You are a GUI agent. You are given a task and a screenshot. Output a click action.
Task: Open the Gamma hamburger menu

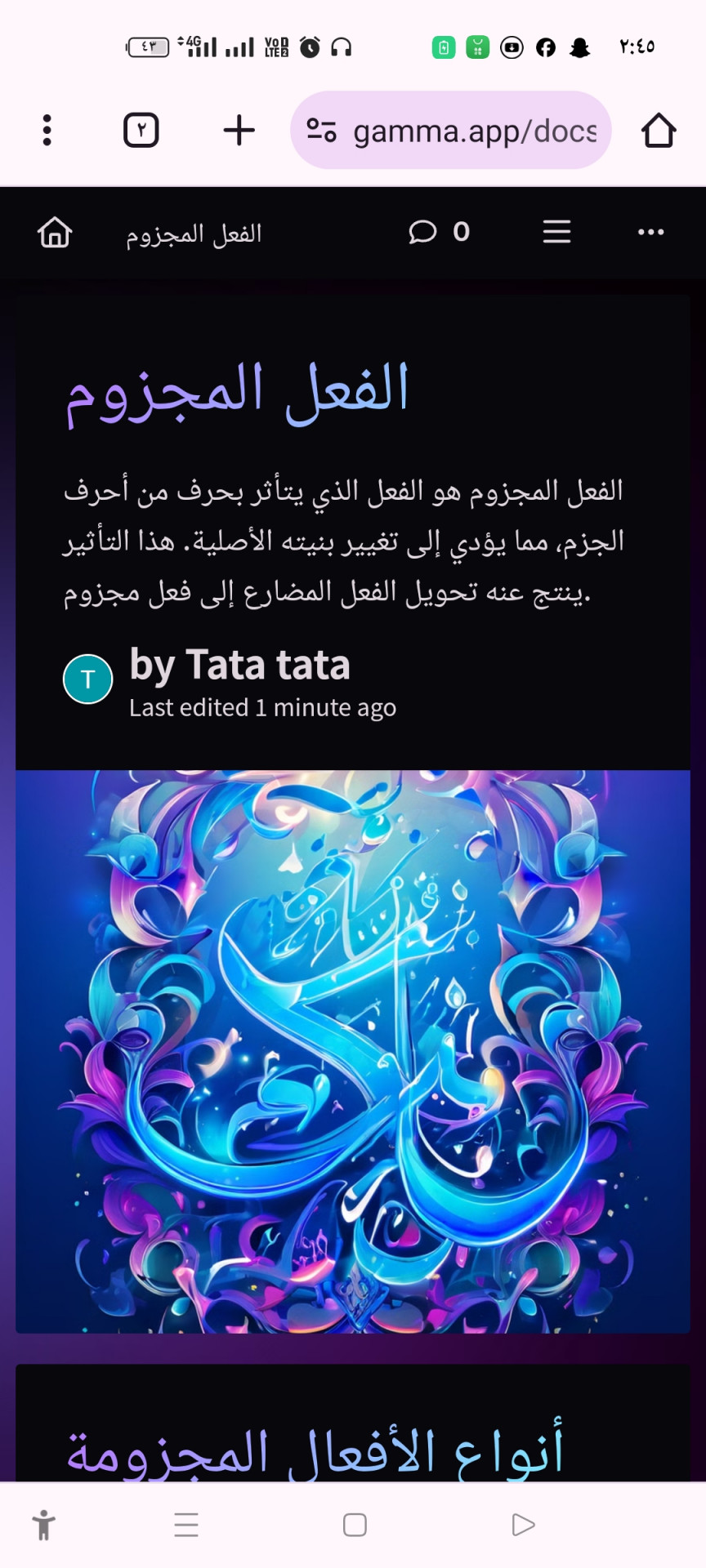556,233
